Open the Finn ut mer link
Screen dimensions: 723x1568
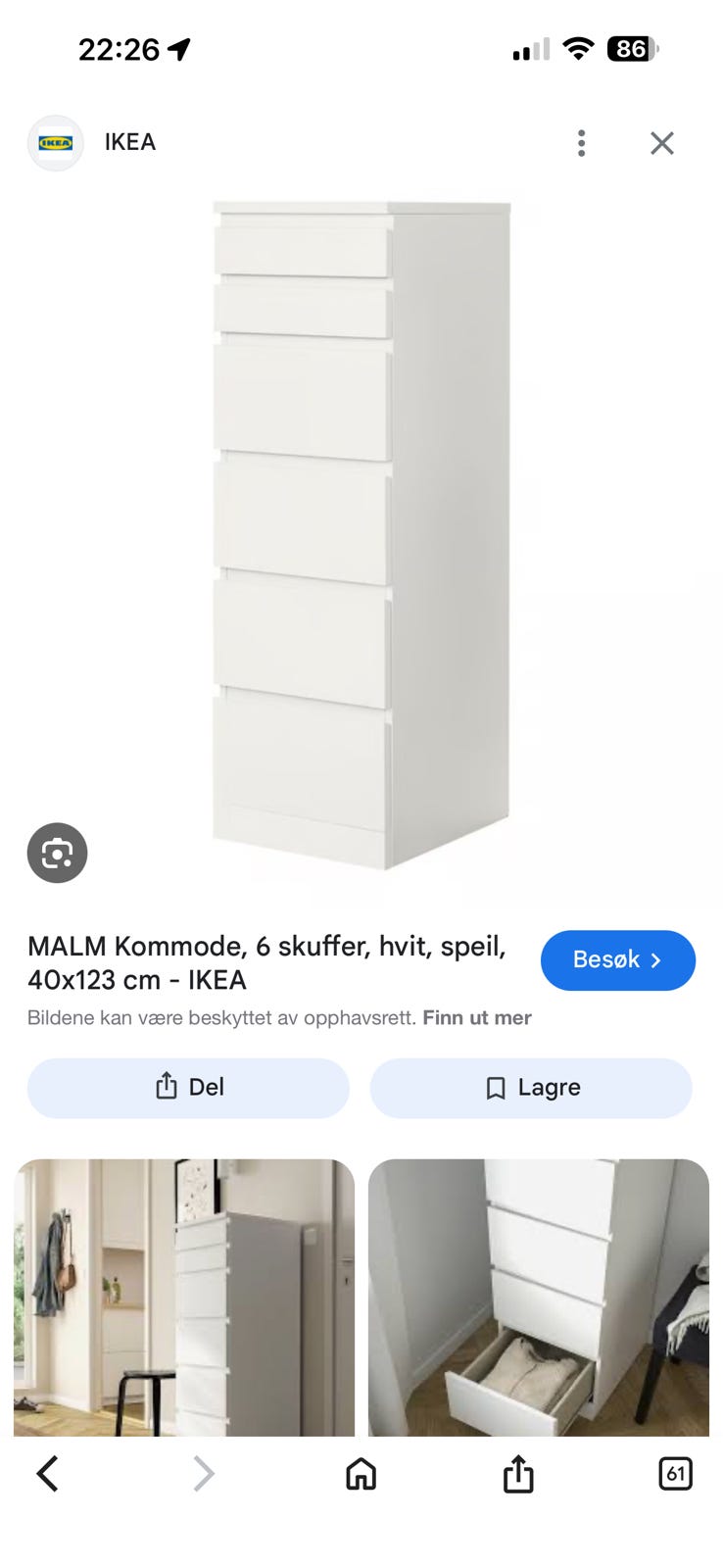pyautogui.click(x=476, y=1017)
